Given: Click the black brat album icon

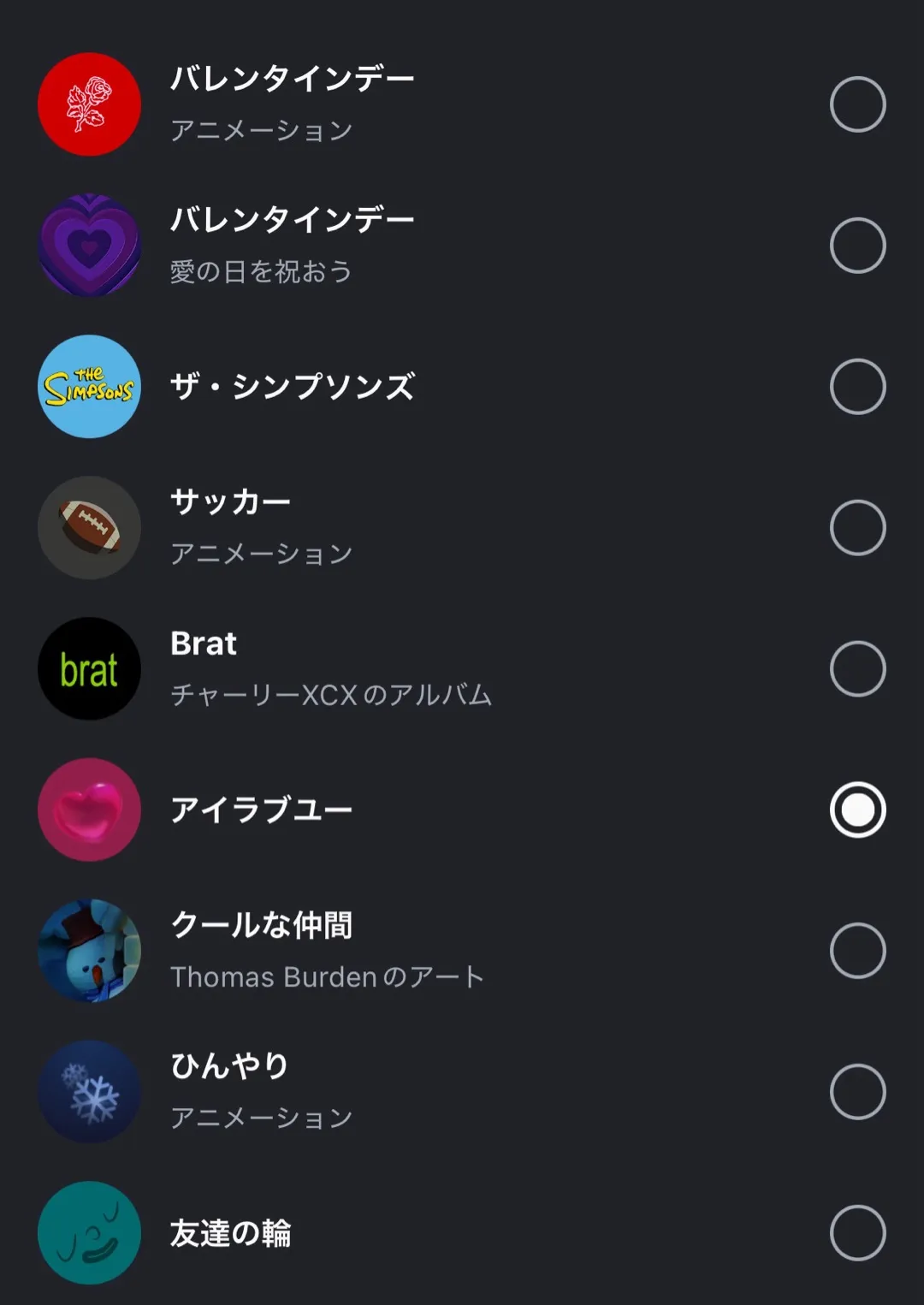Looking at the screenshot, I should pos(88,668).
